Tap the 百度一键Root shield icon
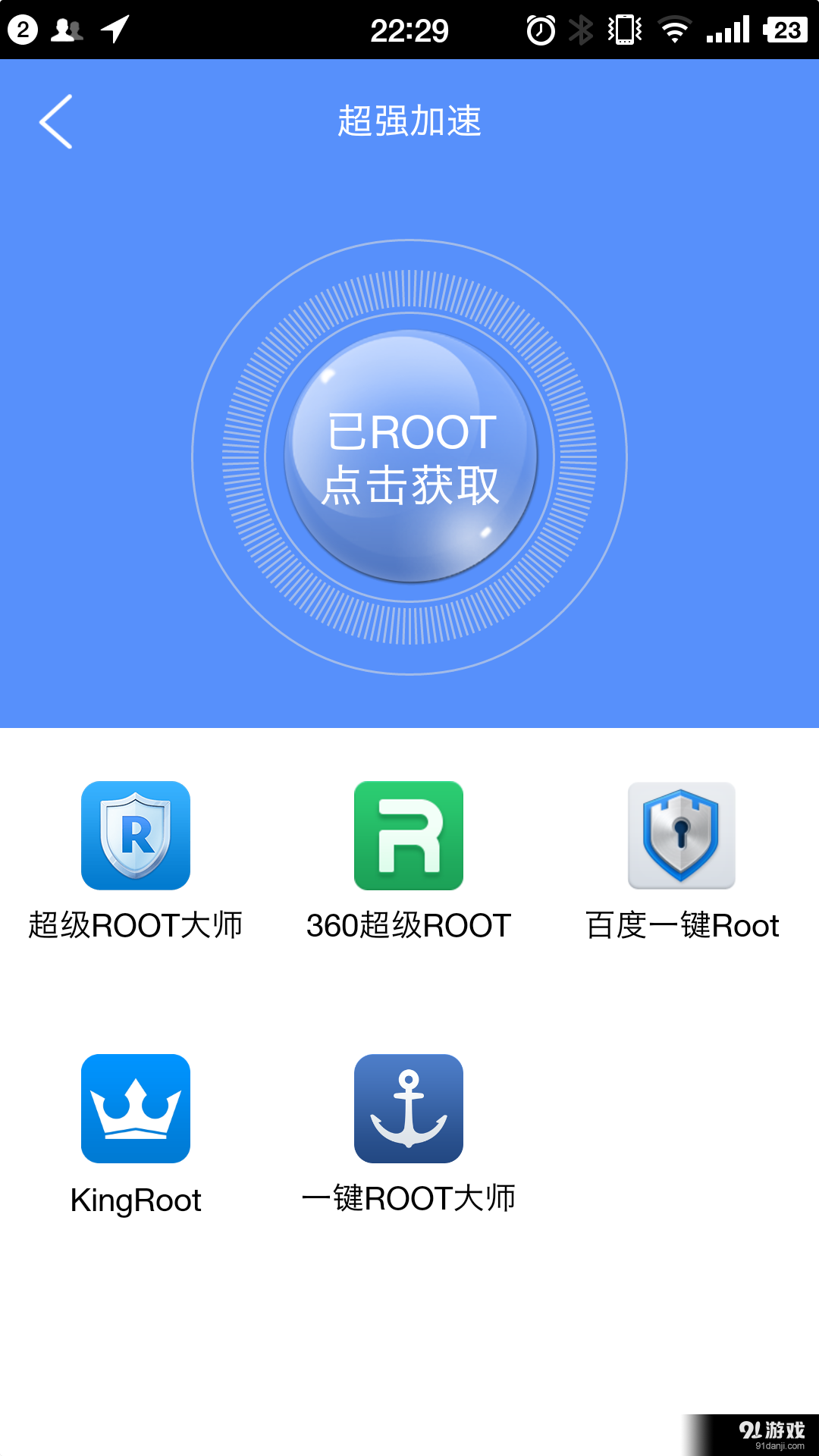Image resolution: width=819 pixels, height=1456 pixels. click(x=682, y=836)
